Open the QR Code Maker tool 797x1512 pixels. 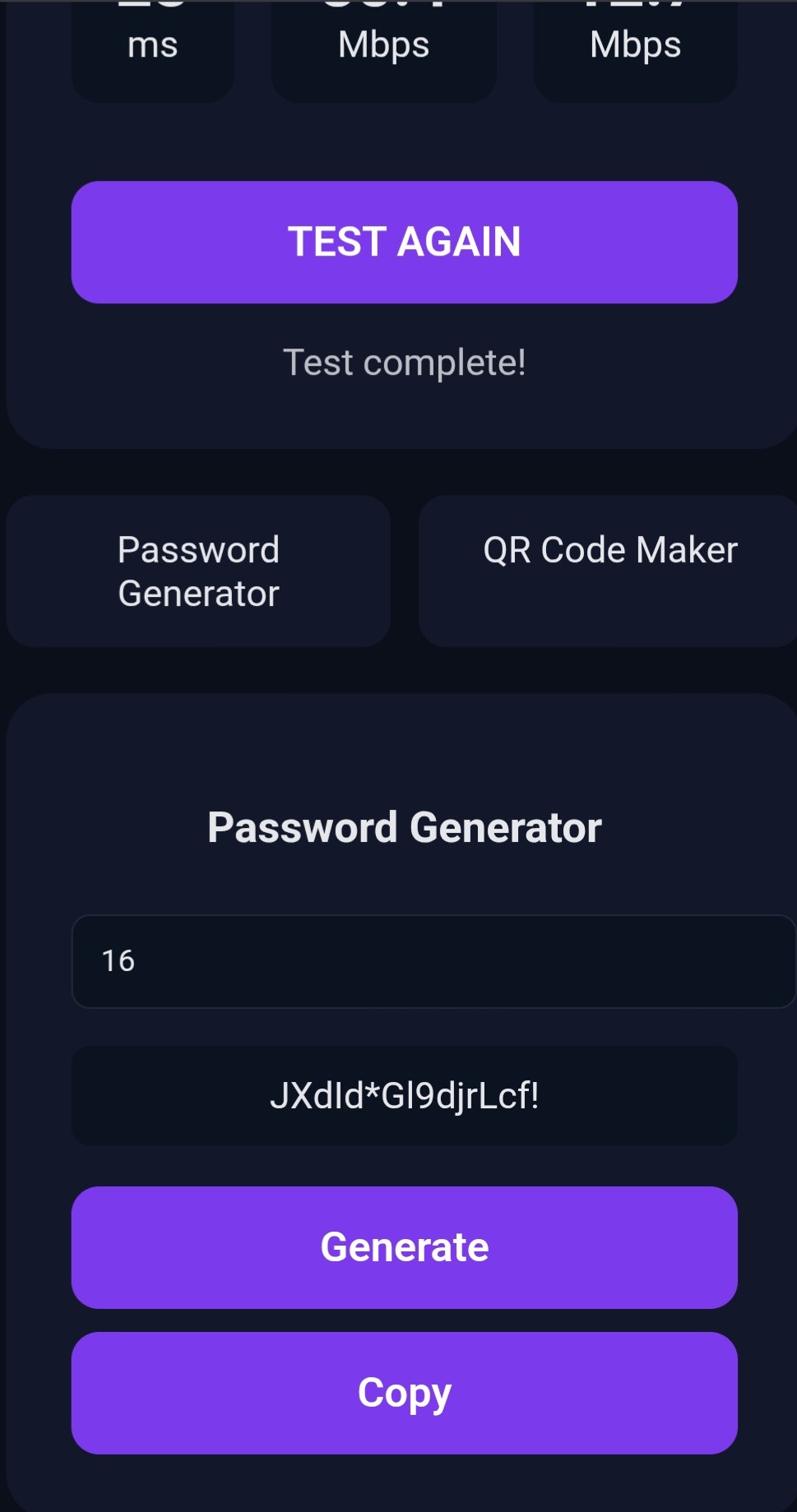(x=608, y=571)
